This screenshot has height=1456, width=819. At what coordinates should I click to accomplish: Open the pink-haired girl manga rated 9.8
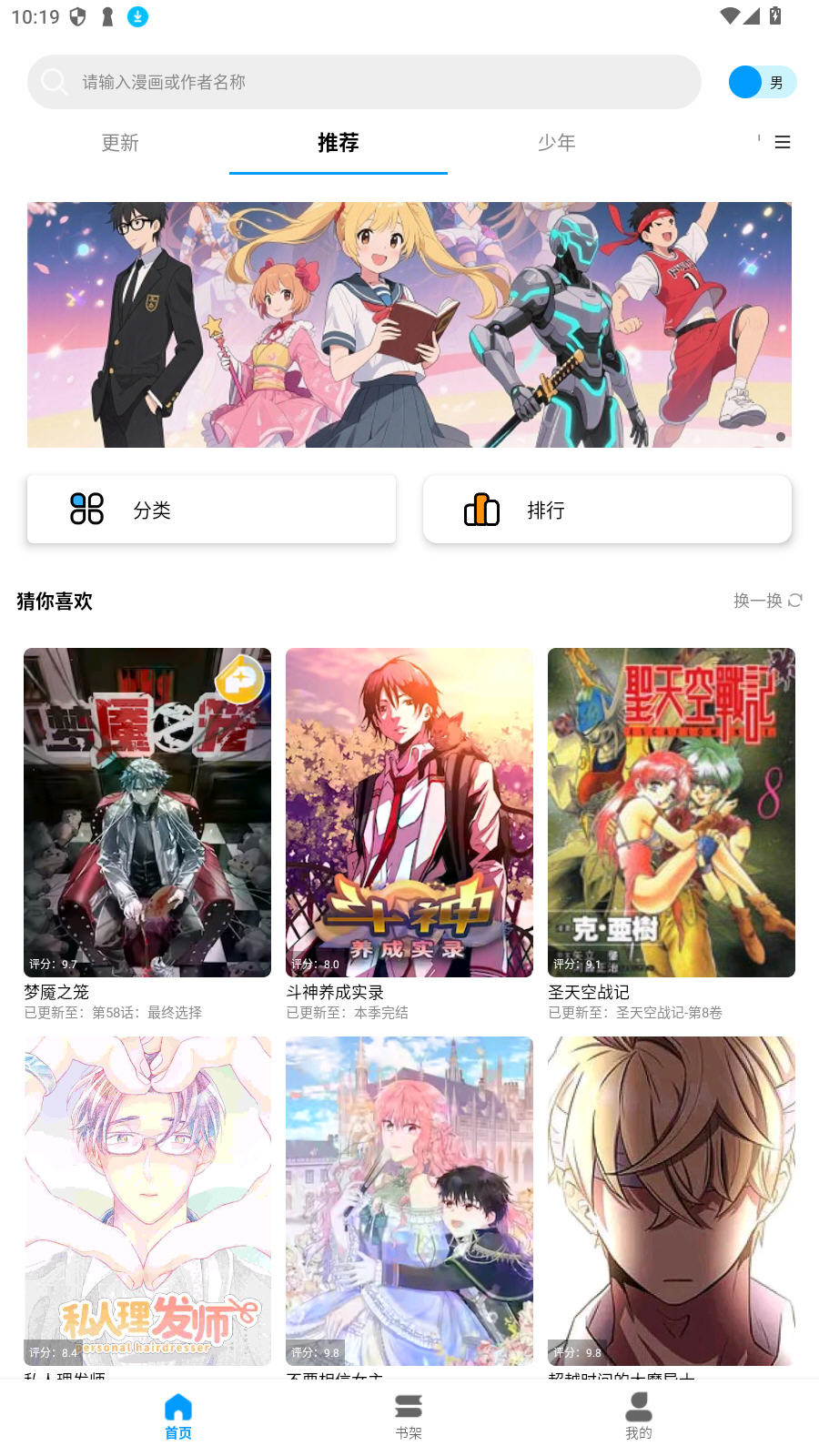pos(409,1200)
